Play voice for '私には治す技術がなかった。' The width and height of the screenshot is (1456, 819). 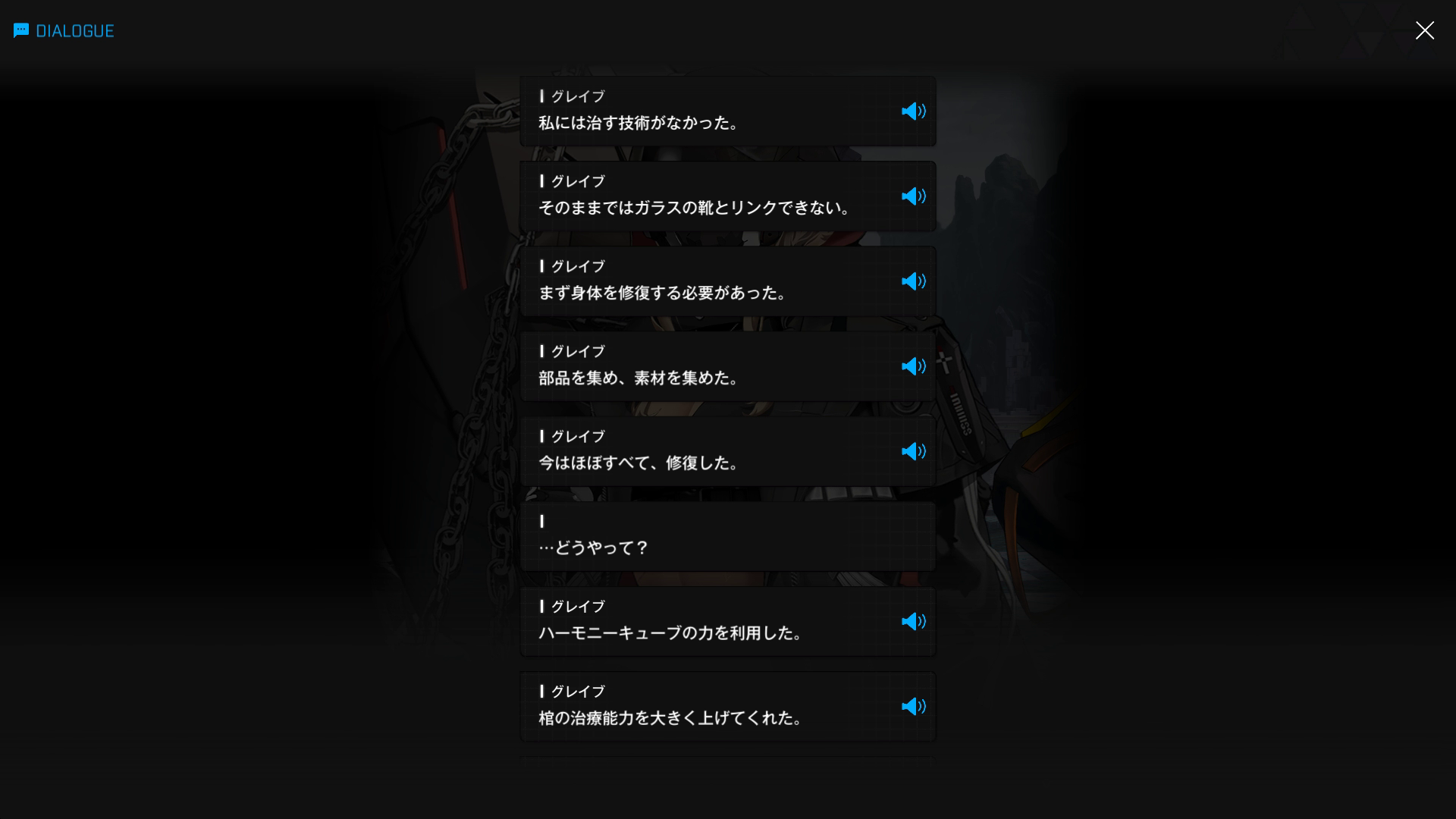913,111
